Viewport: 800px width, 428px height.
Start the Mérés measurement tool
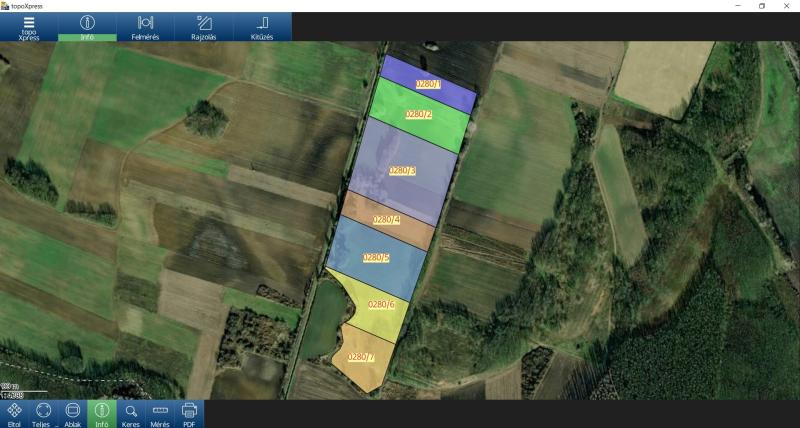[160, 414]
